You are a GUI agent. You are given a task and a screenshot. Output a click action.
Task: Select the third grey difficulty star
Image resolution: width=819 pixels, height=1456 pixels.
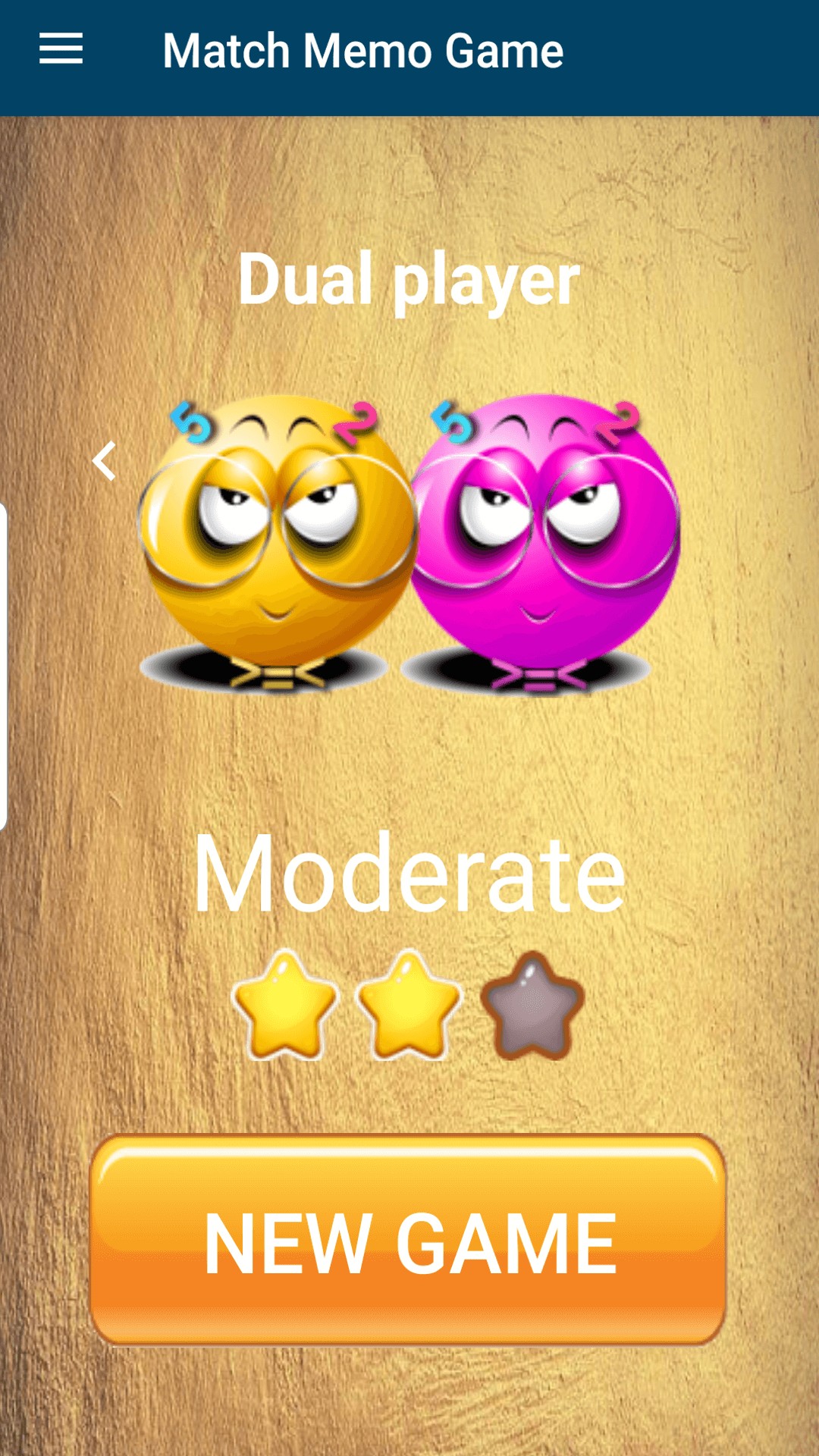coord(532,1006)
